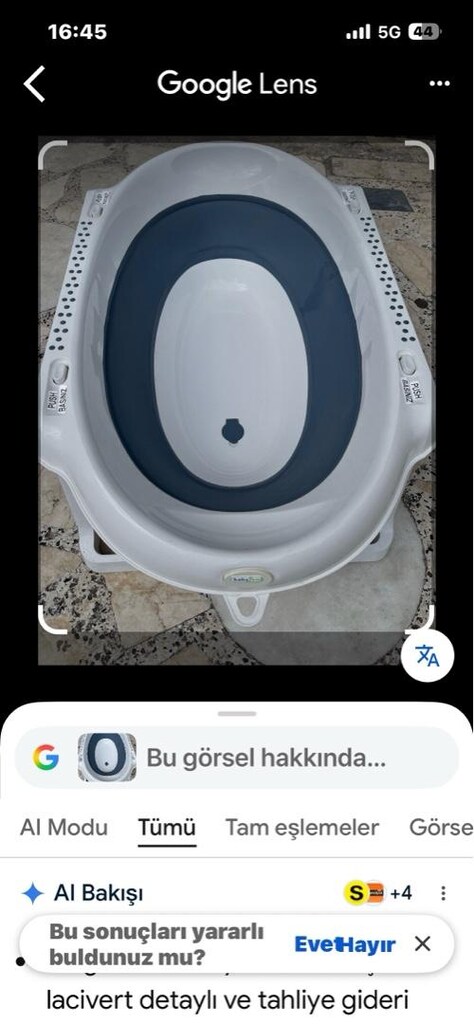Dismiss the feedback prompt
The width and height of the screenshot is (474, 1024).
pyautogui.click(x=422, y=944)
